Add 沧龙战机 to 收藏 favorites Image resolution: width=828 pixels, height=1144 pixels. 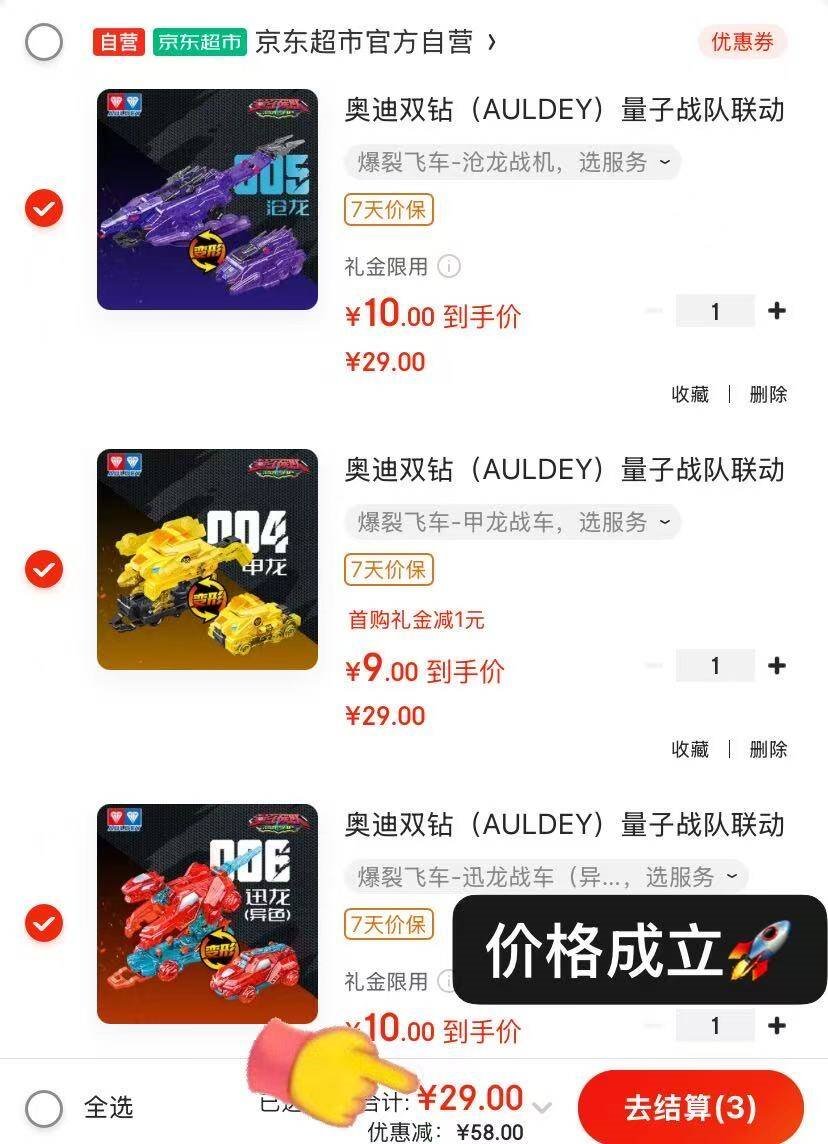pyautogui.click(x=690, y=394)
